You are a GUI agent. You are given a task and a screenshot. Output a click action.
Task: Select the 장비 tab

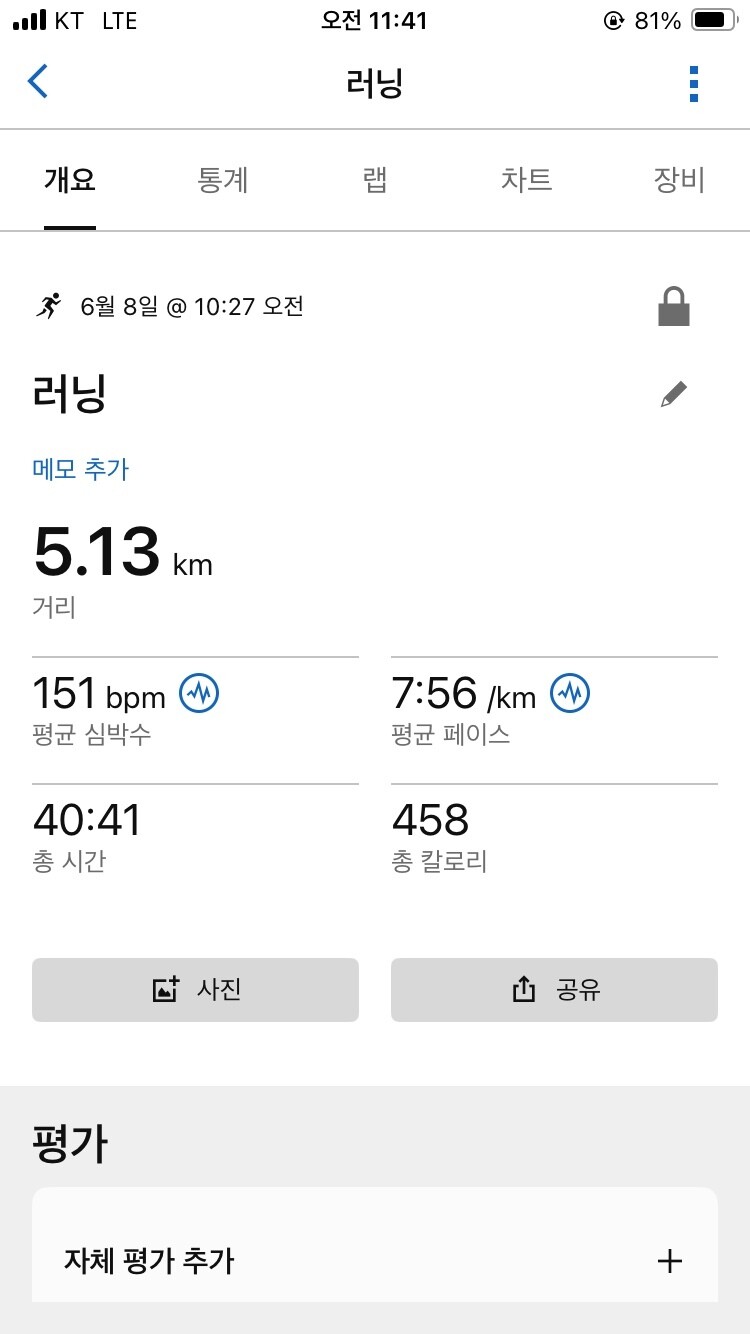[x=679, y=180]
